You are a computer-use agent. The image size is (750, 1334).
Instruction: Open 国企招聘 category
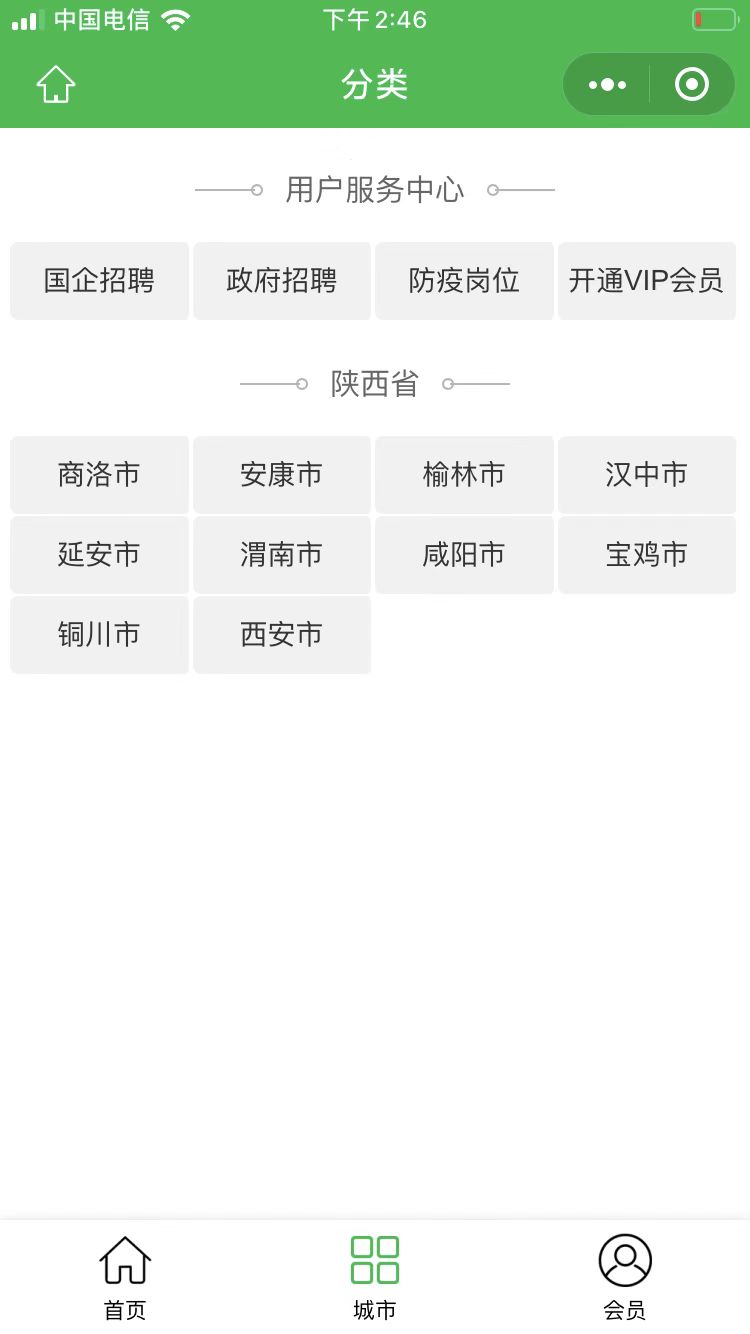coord(99,281)
